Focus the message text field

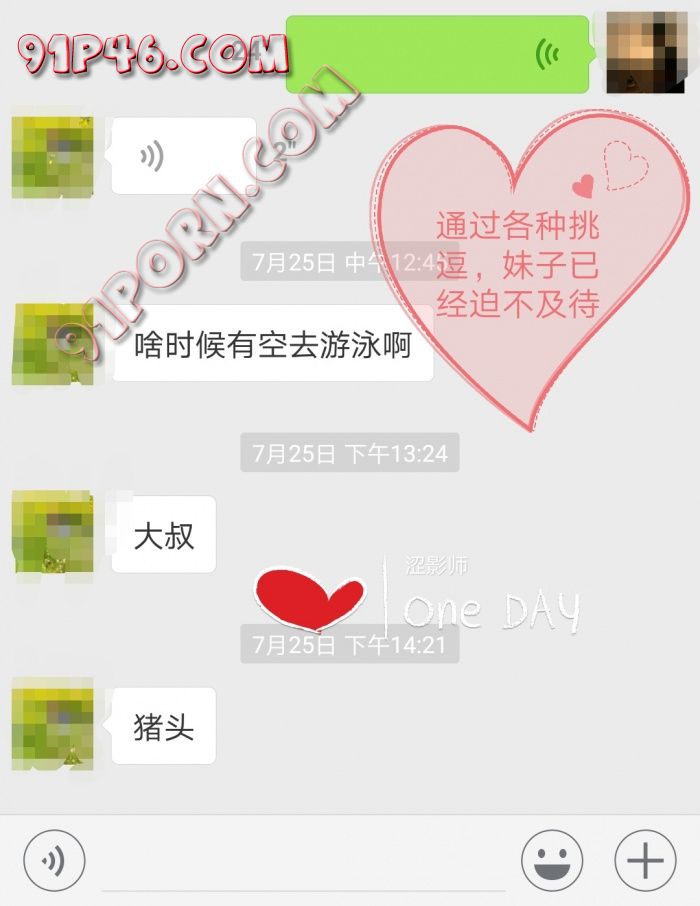point(300,860)
